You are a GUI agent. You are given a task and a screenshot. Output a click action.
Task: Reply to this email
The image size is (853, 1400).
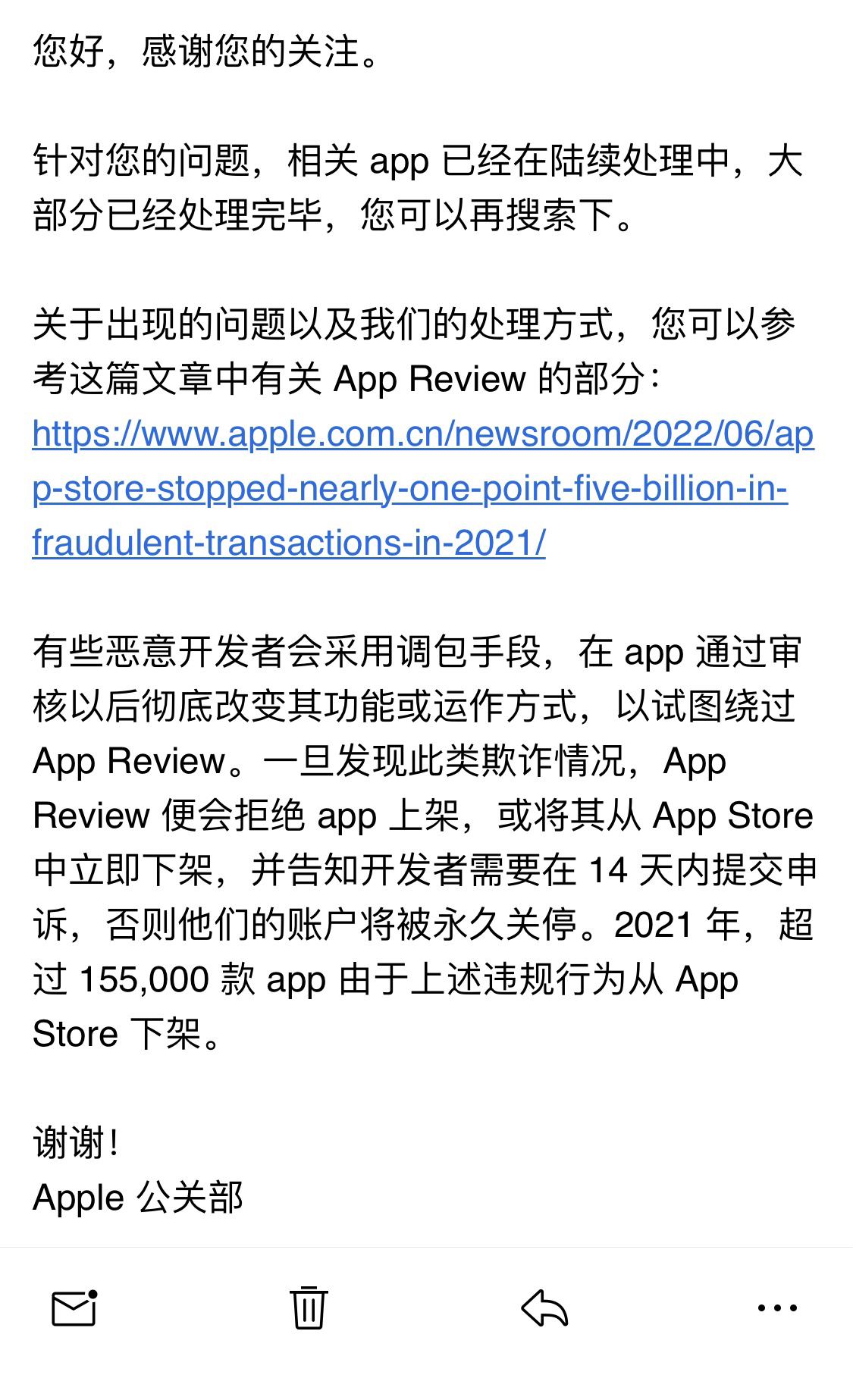point(544,1308)
